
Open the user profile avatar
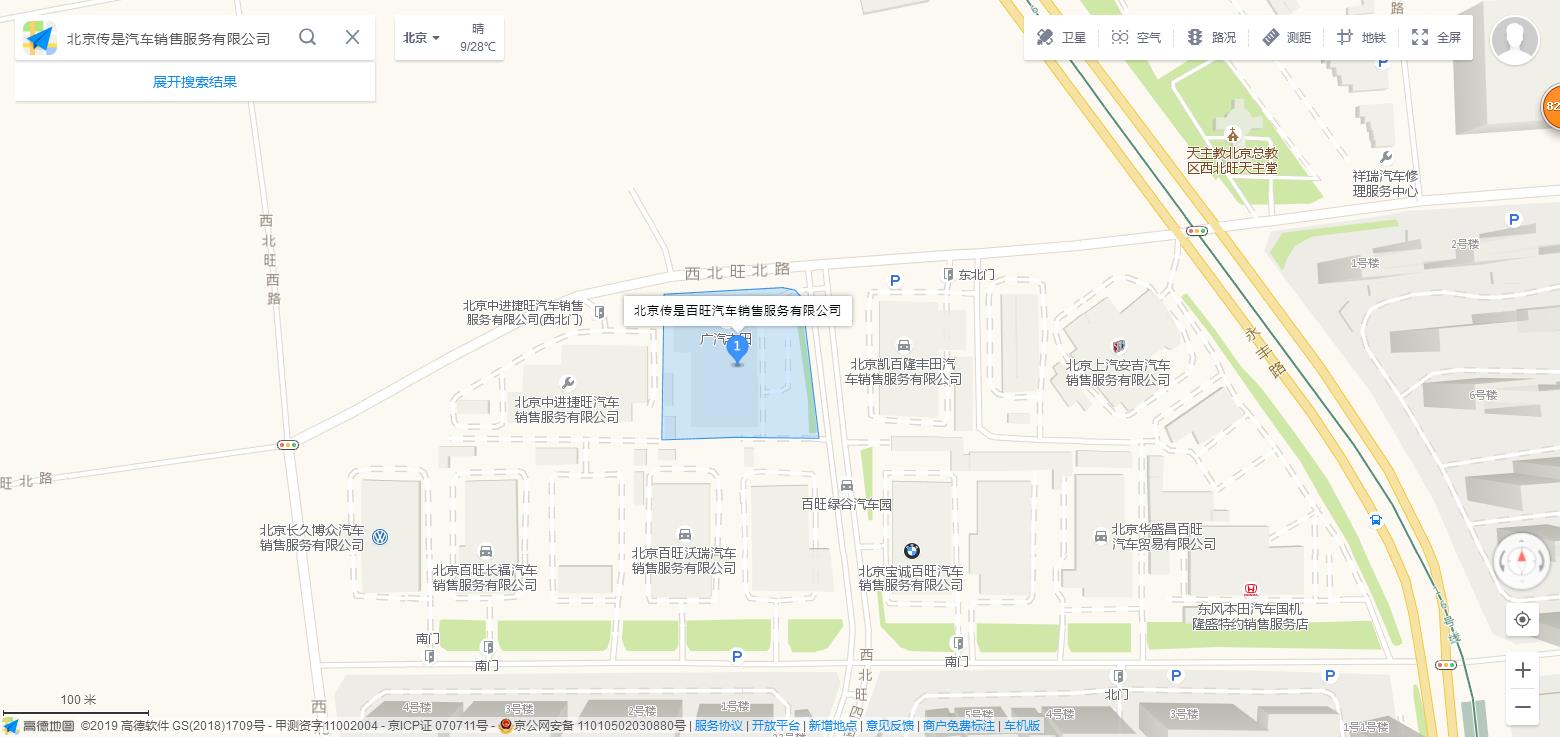[x=1514, y=40]
